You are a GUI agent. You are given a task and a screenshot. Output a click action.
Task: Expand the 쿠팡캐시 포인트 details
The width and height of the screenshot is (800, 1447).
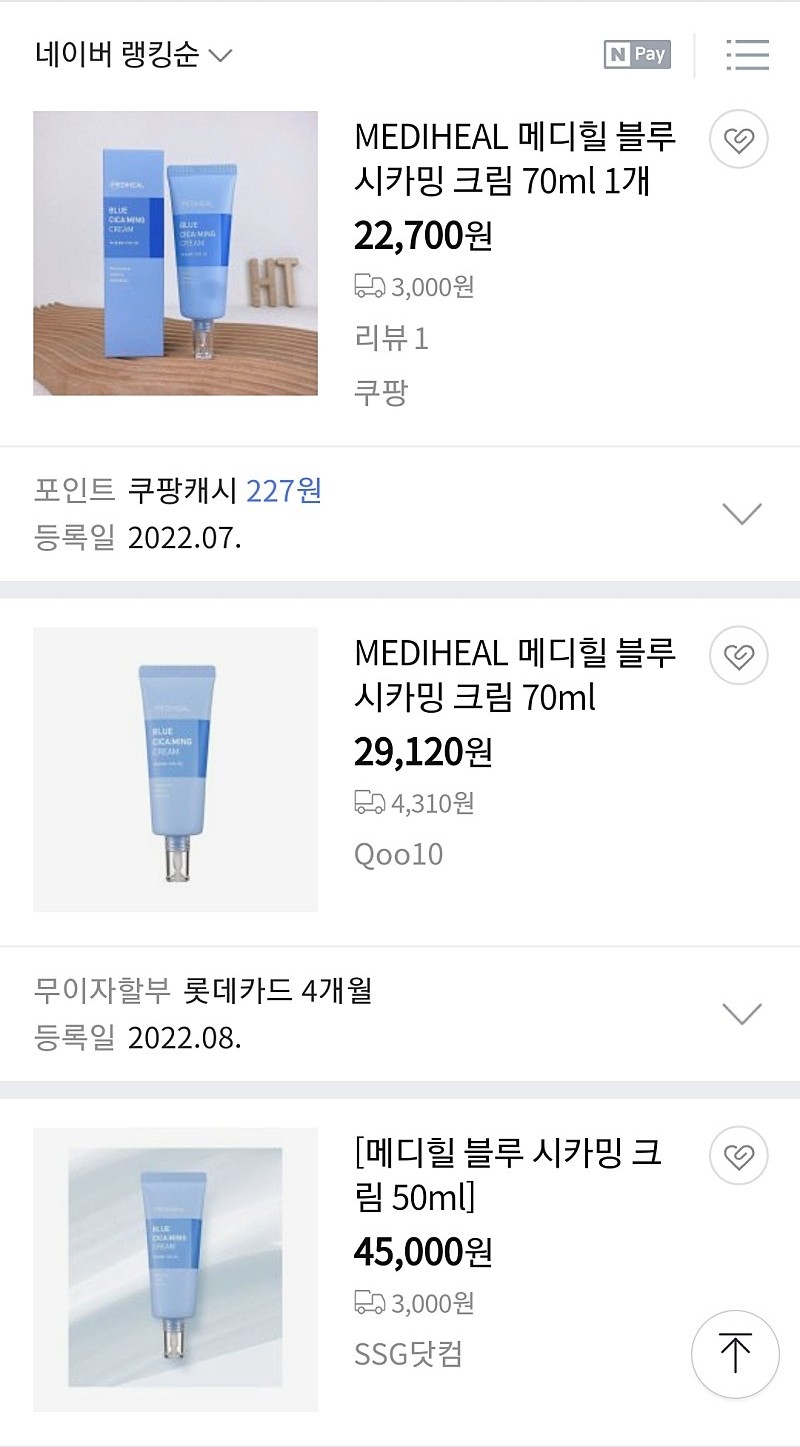click(741, 514)
